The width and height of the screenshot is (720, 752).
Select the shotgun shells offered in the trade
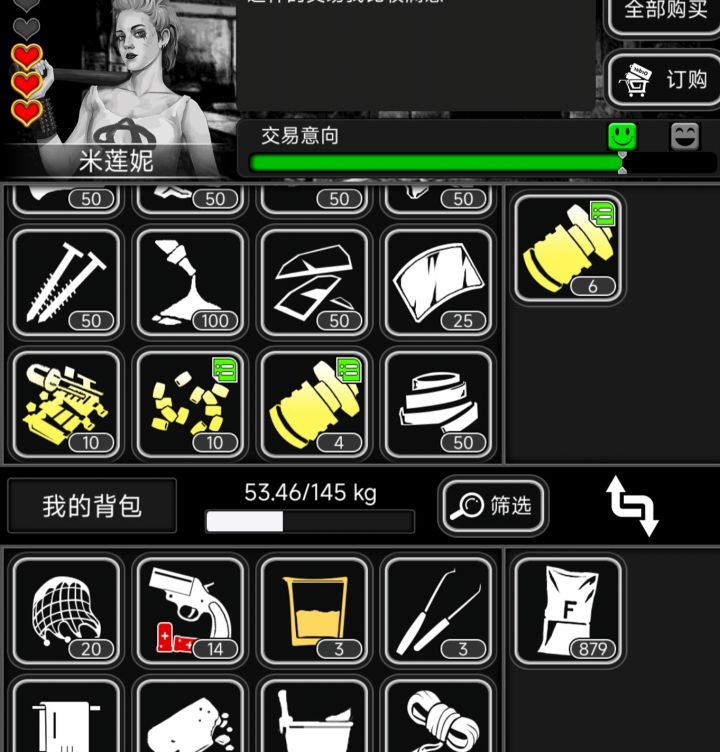[567, 245]
